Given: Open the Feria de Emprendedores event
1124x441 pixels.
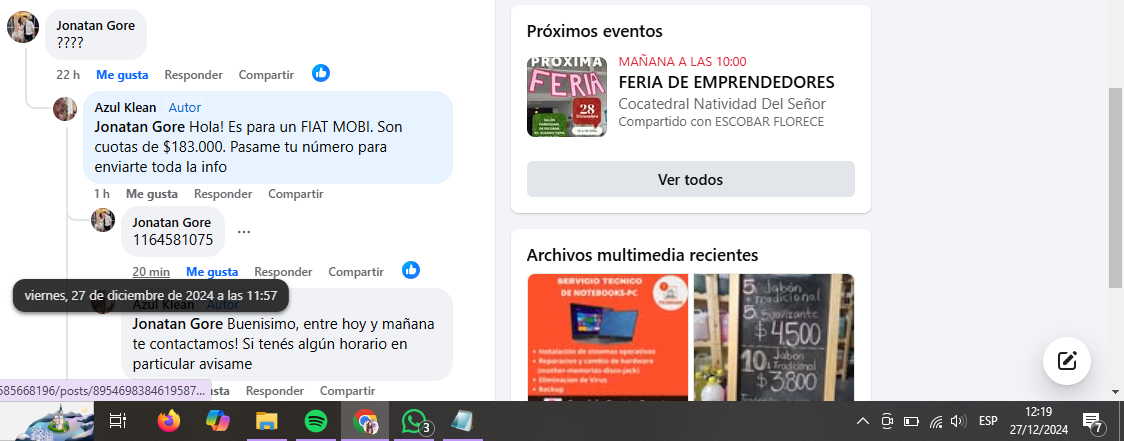Looking at the screenshot, I should pos(726,82).
